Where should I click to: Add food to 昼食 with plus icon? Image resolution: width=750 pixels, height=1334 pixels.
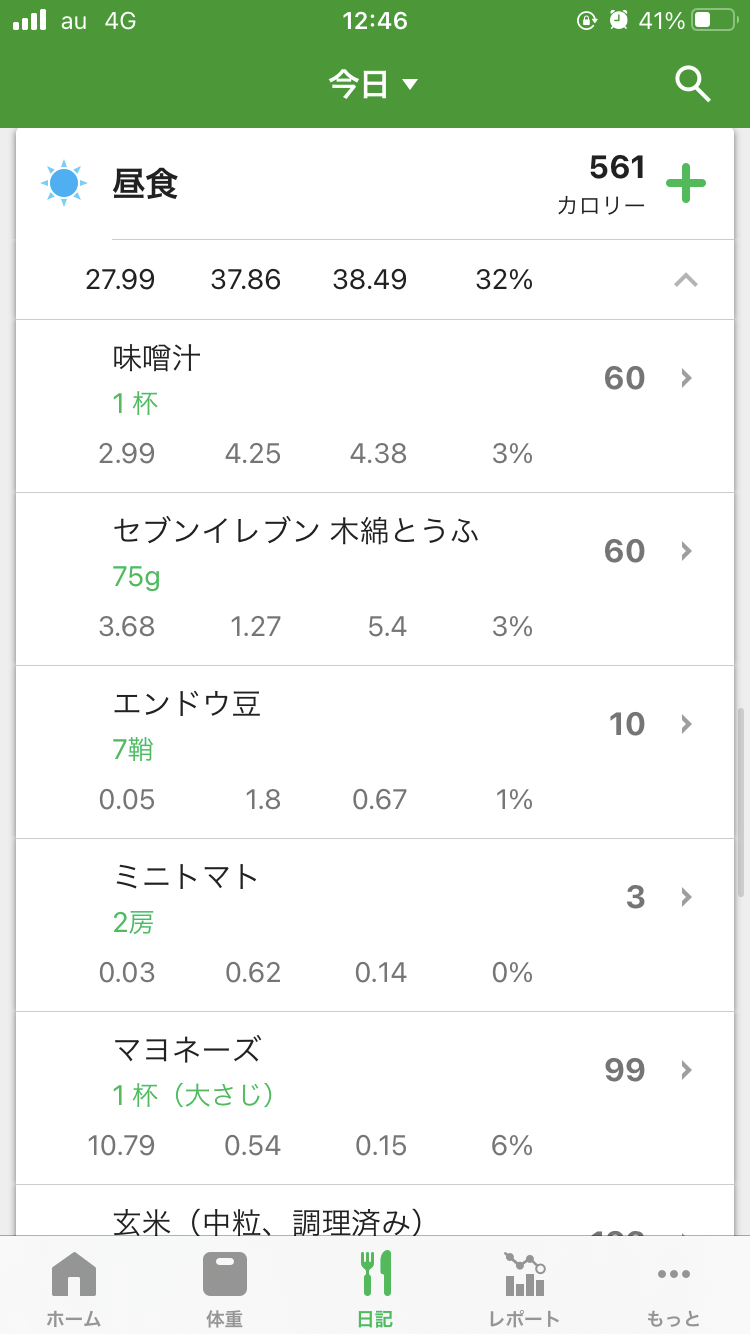pos(686,183)
